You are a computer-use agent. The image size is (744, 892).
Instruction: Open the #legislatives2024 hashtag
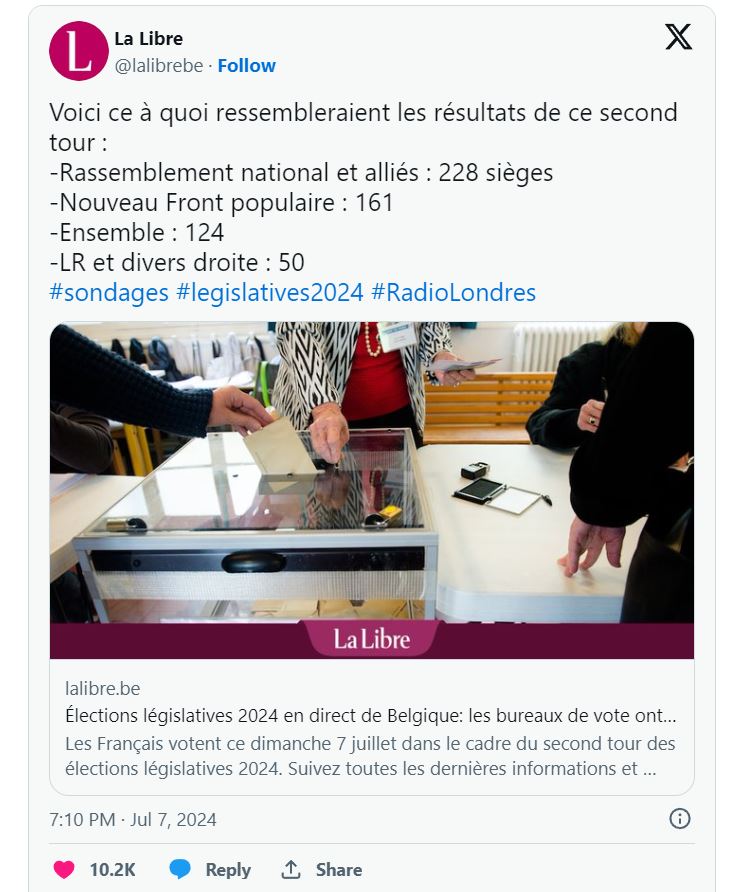269,292
